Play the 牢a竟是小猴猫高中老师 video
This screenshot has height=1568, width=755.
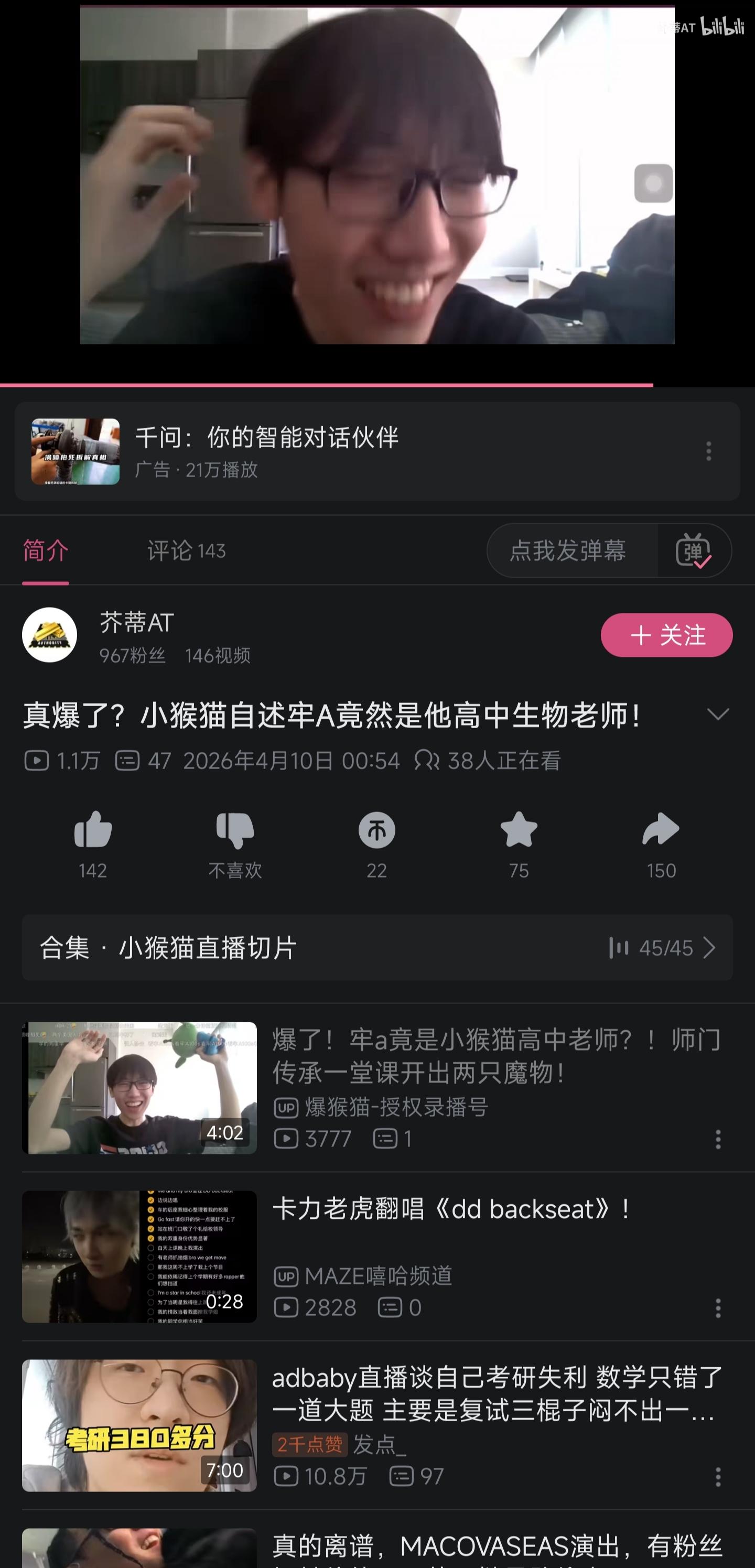[x=139, y=1088]
